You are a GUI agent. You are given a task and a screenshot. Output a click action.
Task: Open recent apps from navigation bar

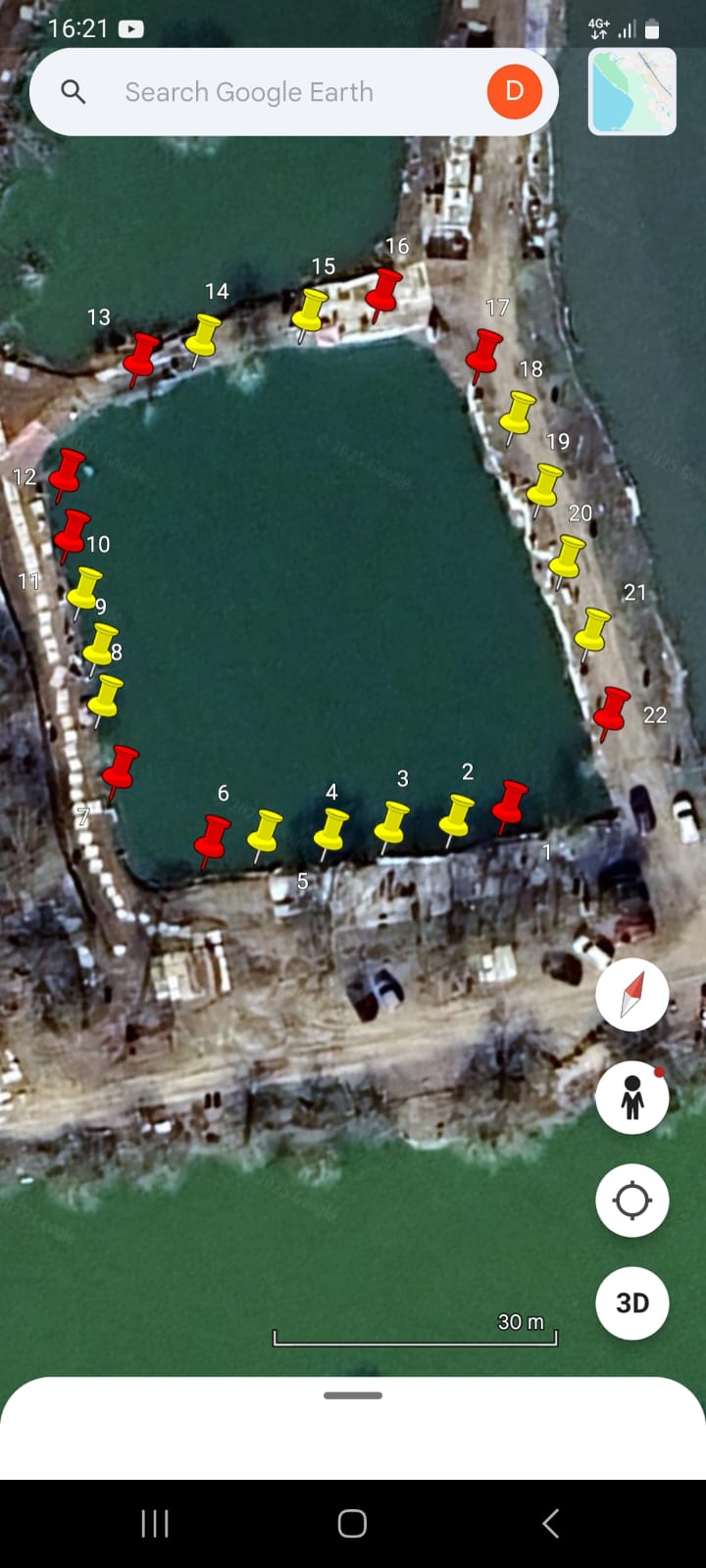[155, 1523]
